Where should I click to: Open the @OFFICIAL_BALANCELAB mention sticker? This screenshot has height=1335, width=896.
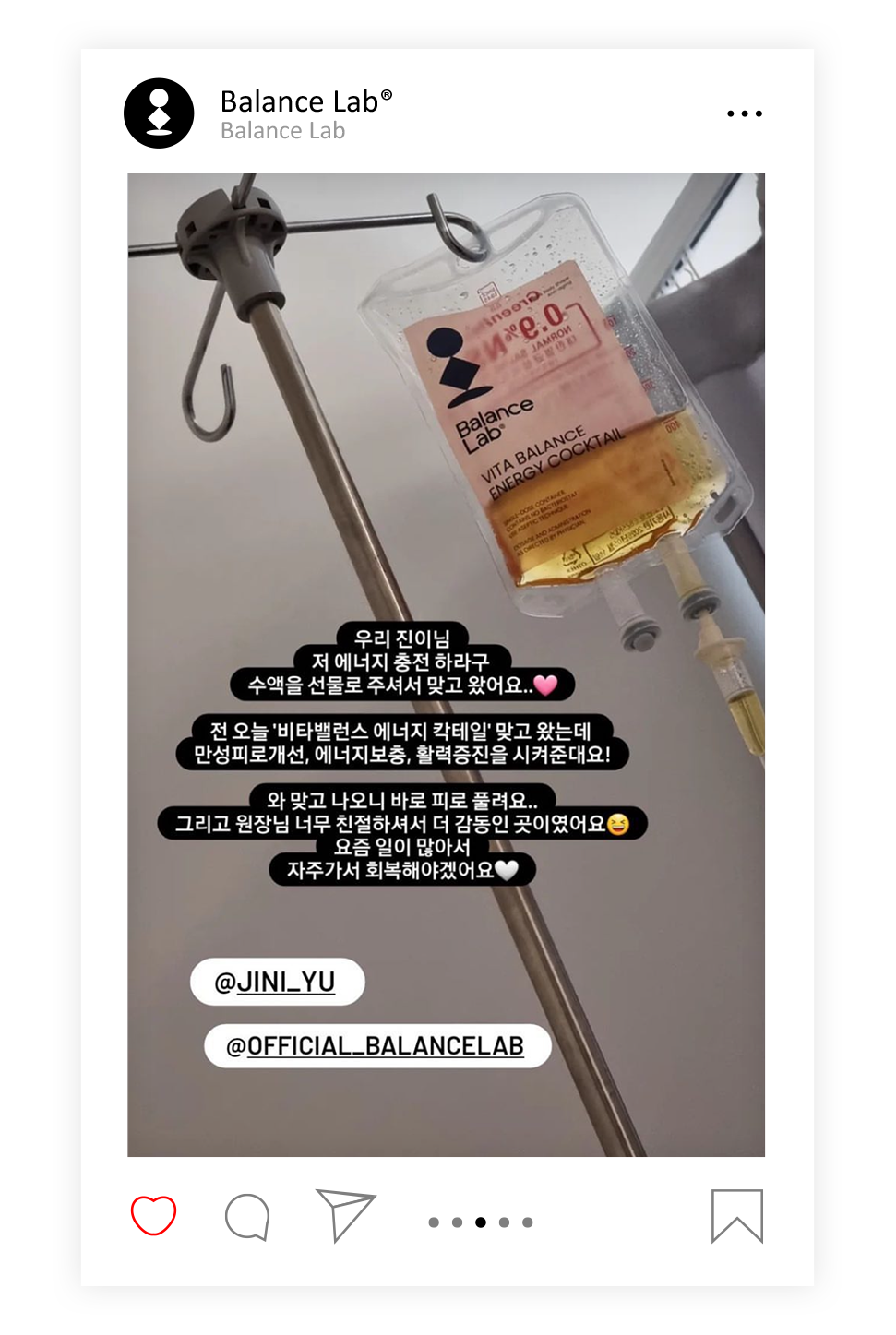(376, 1045)
